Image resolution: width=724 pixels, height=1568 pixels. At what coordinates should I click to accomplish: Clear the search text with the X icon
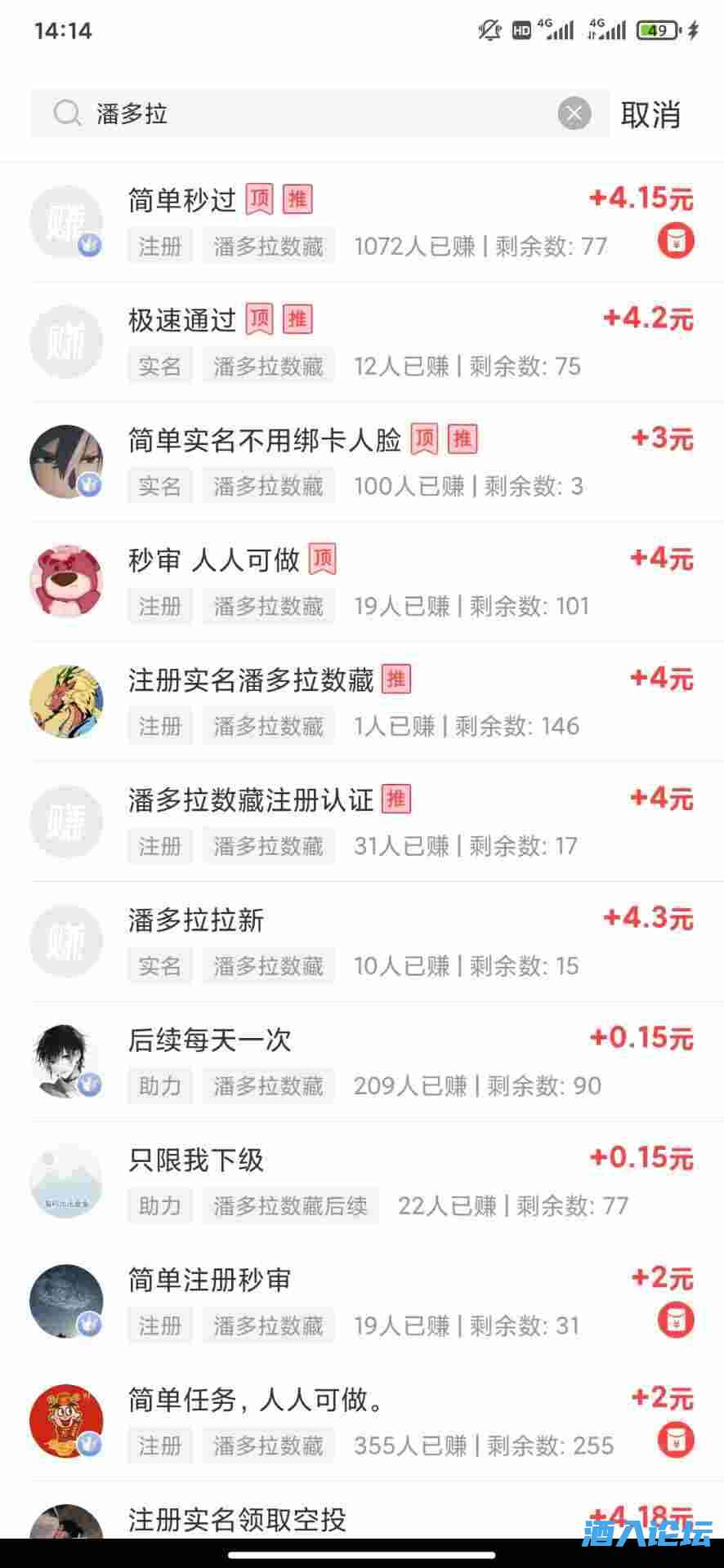click(x=574, y=114)
